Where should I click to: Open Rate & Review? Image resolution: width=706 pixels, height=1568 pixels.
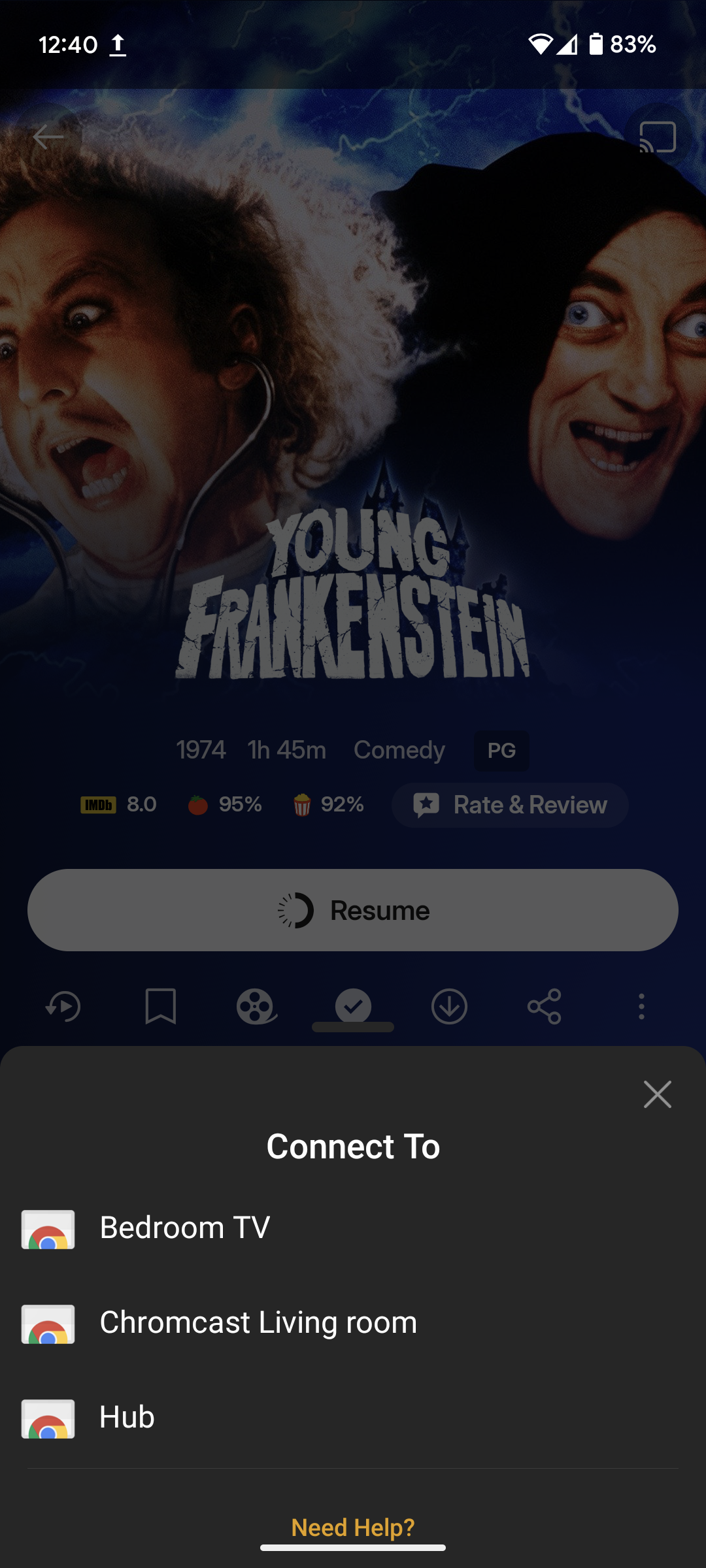point(510,805)
